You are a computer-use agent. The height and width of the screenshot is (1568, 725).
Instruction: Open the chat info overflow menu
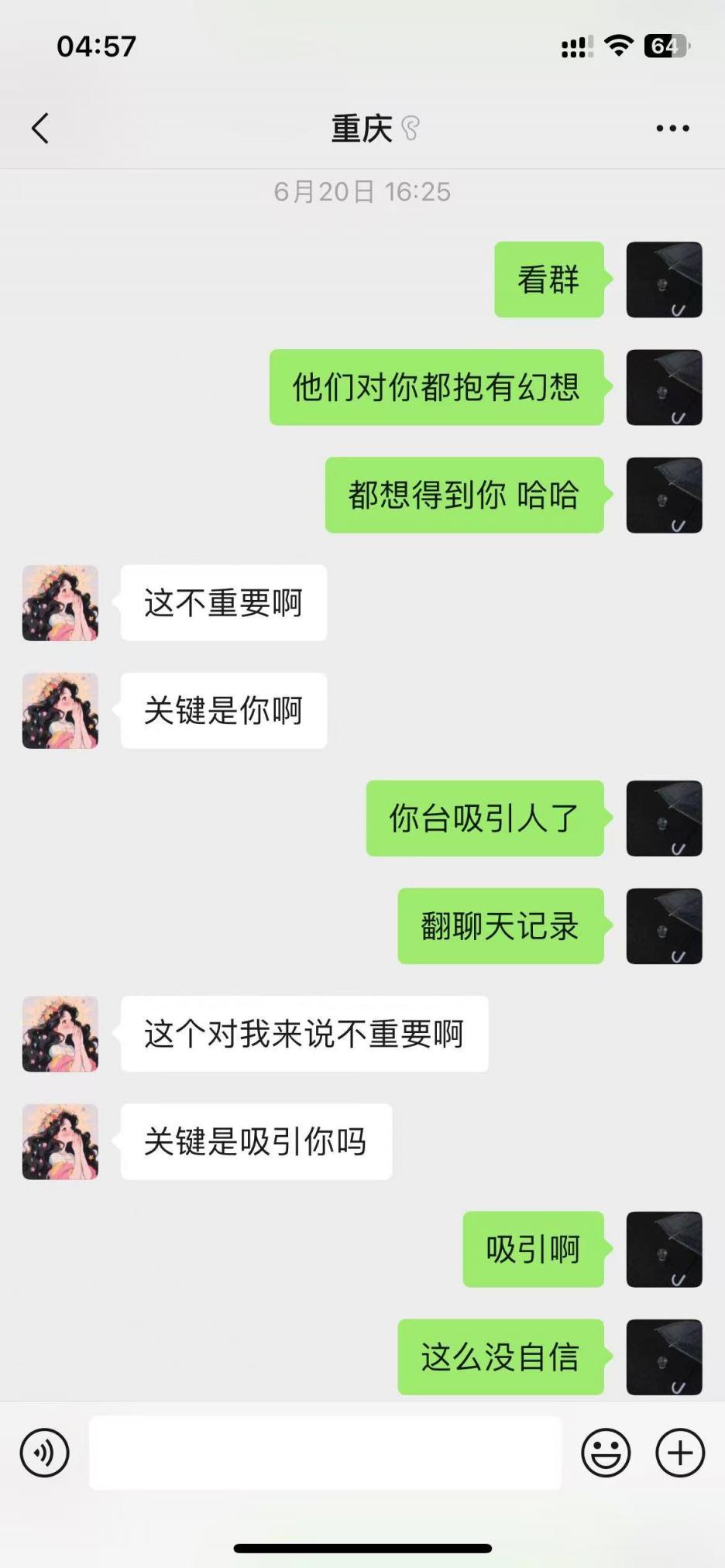coord(672,129)
